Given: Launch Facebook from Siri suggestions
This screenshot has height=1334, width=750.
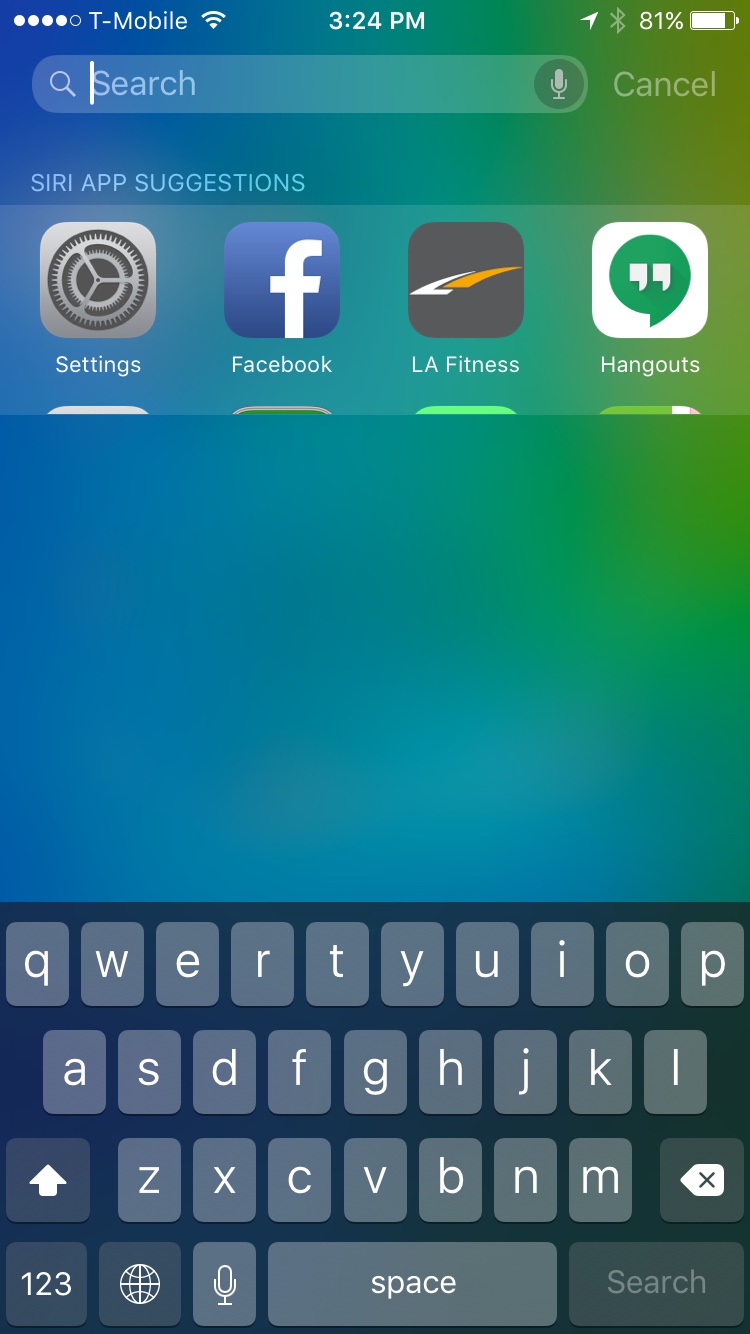Looking at the screenshot, I should [x=282, y=281].
